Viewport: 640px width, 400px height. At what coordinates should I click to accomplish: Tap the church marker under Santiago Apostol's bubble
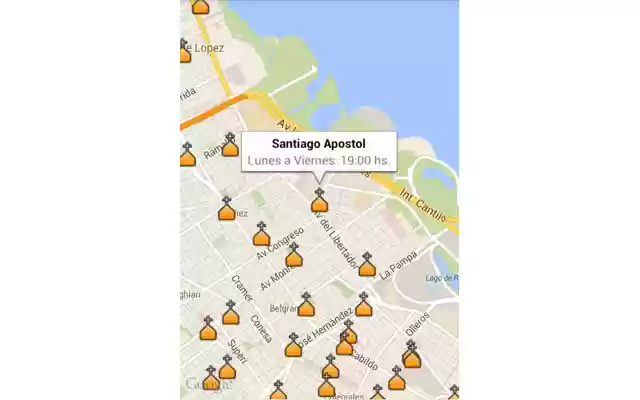point(319,202)
